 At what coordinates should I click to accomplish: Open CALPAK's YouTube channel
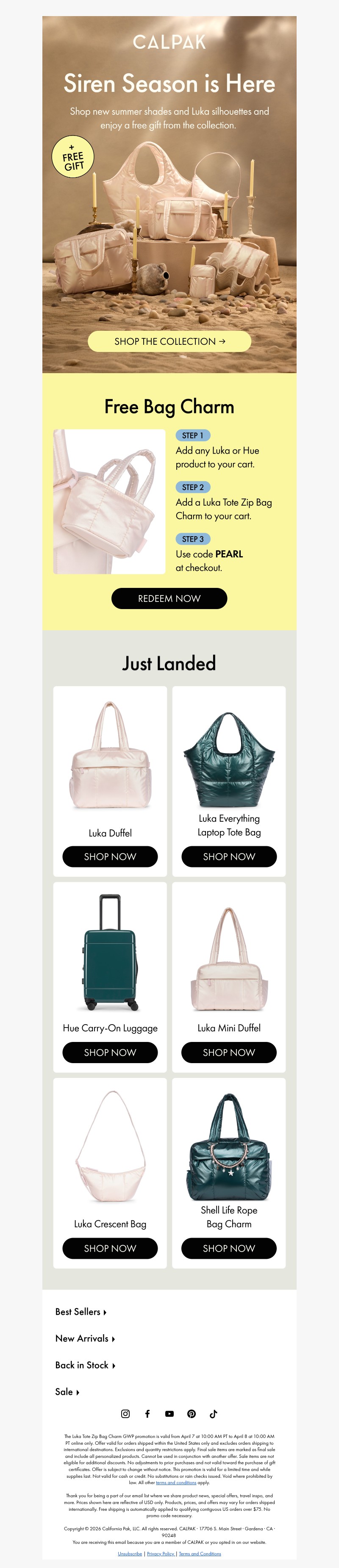[169, 1414]
